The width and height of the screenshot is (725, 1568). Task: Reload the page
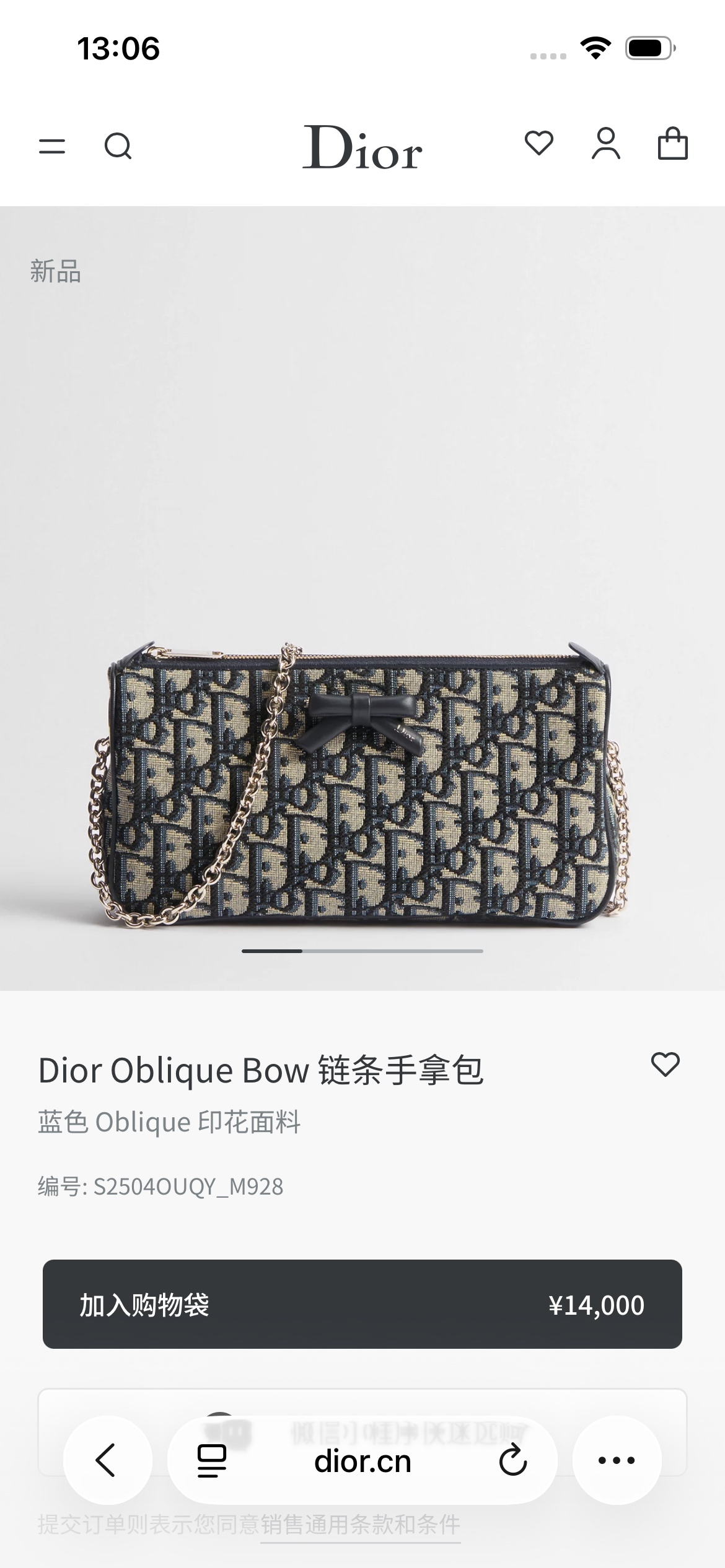click(x=513, y=1460)
